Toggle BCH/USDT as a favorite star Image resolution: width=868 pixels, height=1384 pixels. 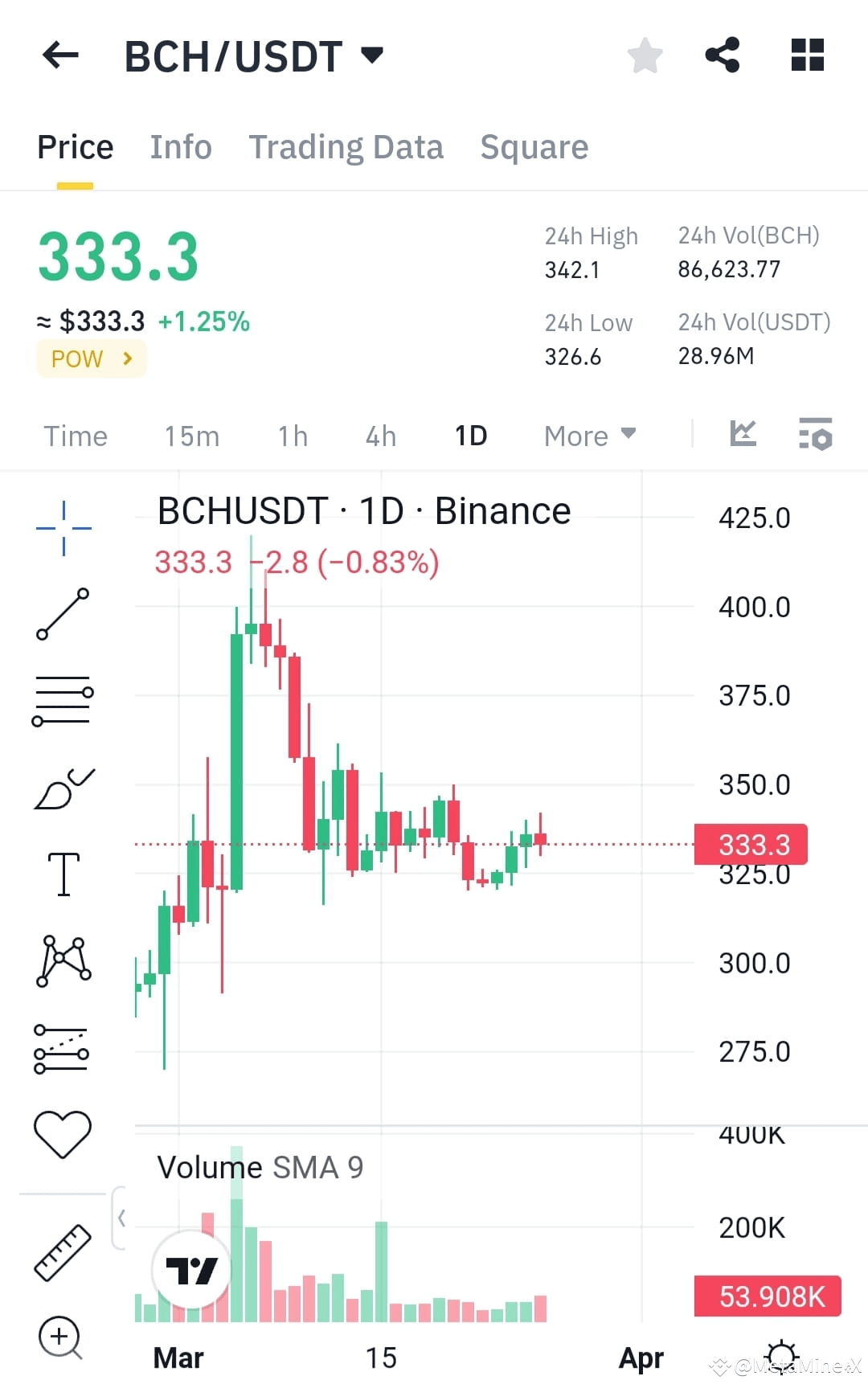(645, 55)
